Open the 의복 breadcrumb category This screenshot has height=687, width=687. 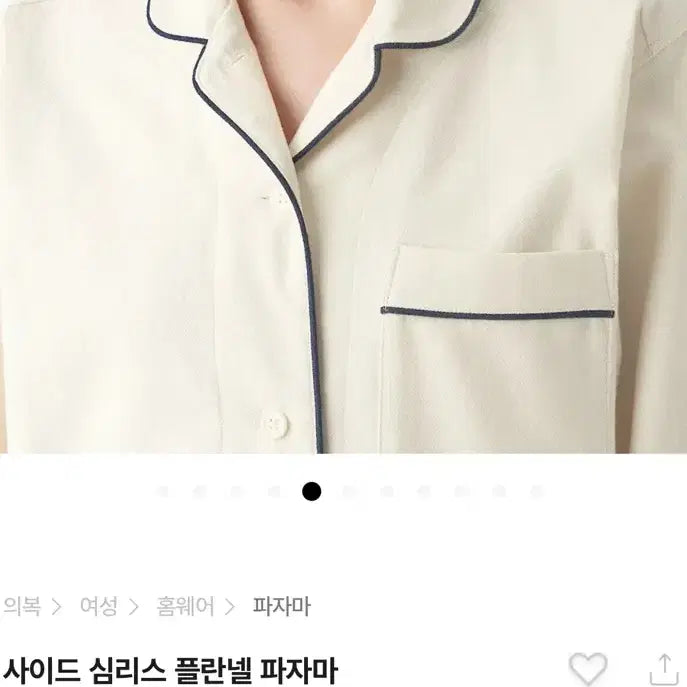pyautogui.click(x=21, y=605)
